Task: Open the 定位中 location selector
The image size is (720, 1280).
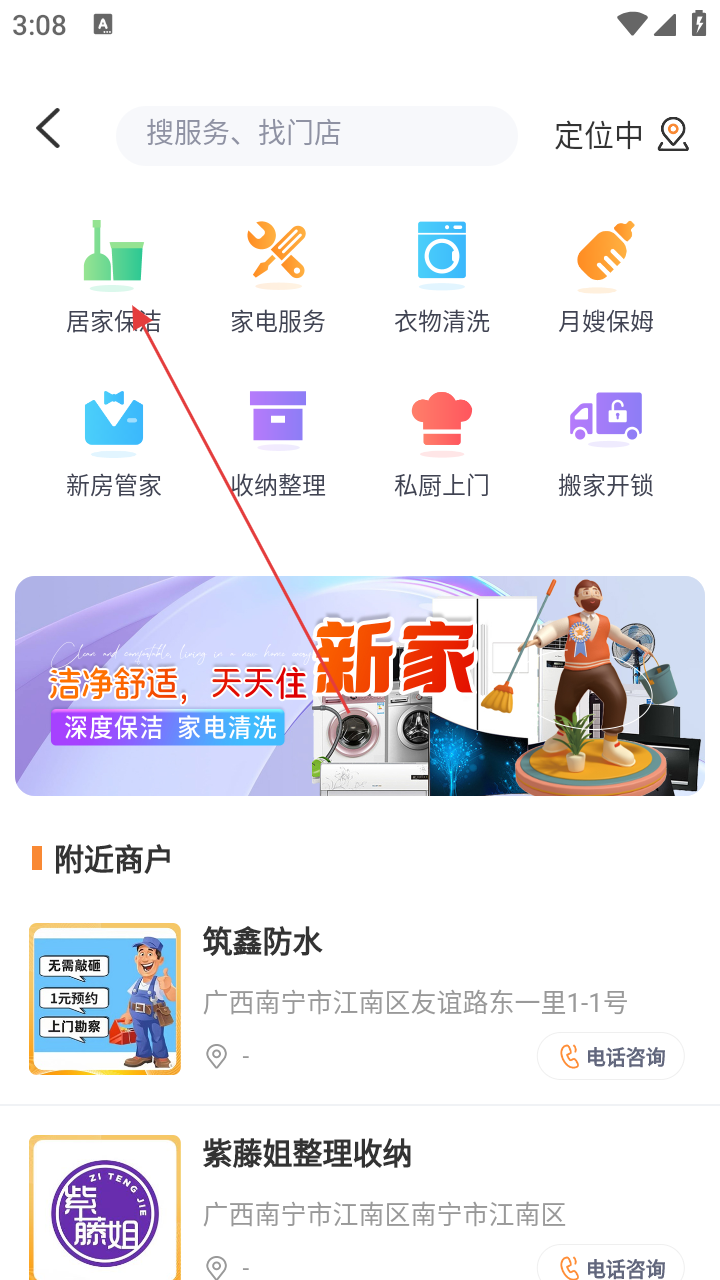Action: (622, 135)
